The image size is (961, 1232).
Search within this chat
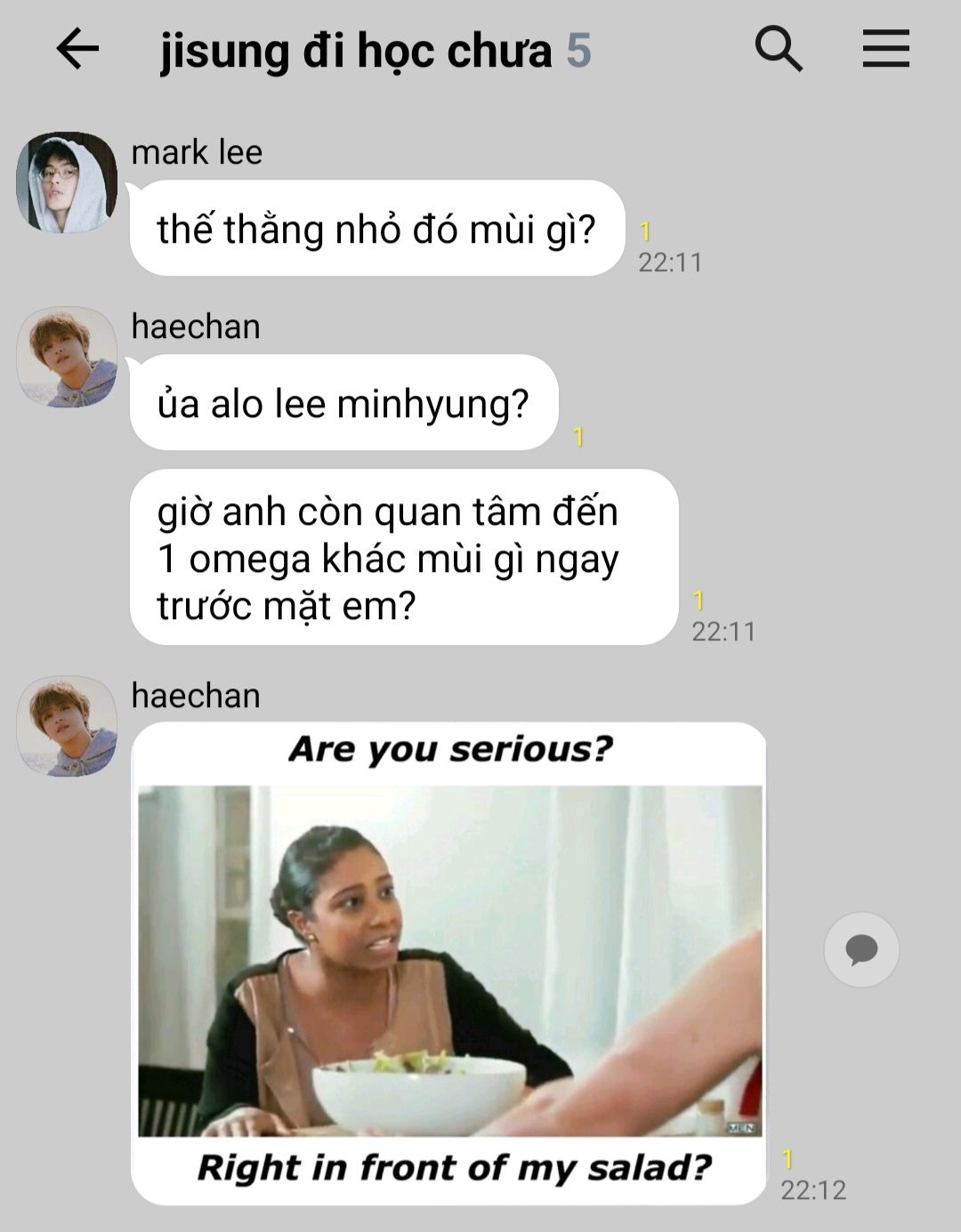779,49
